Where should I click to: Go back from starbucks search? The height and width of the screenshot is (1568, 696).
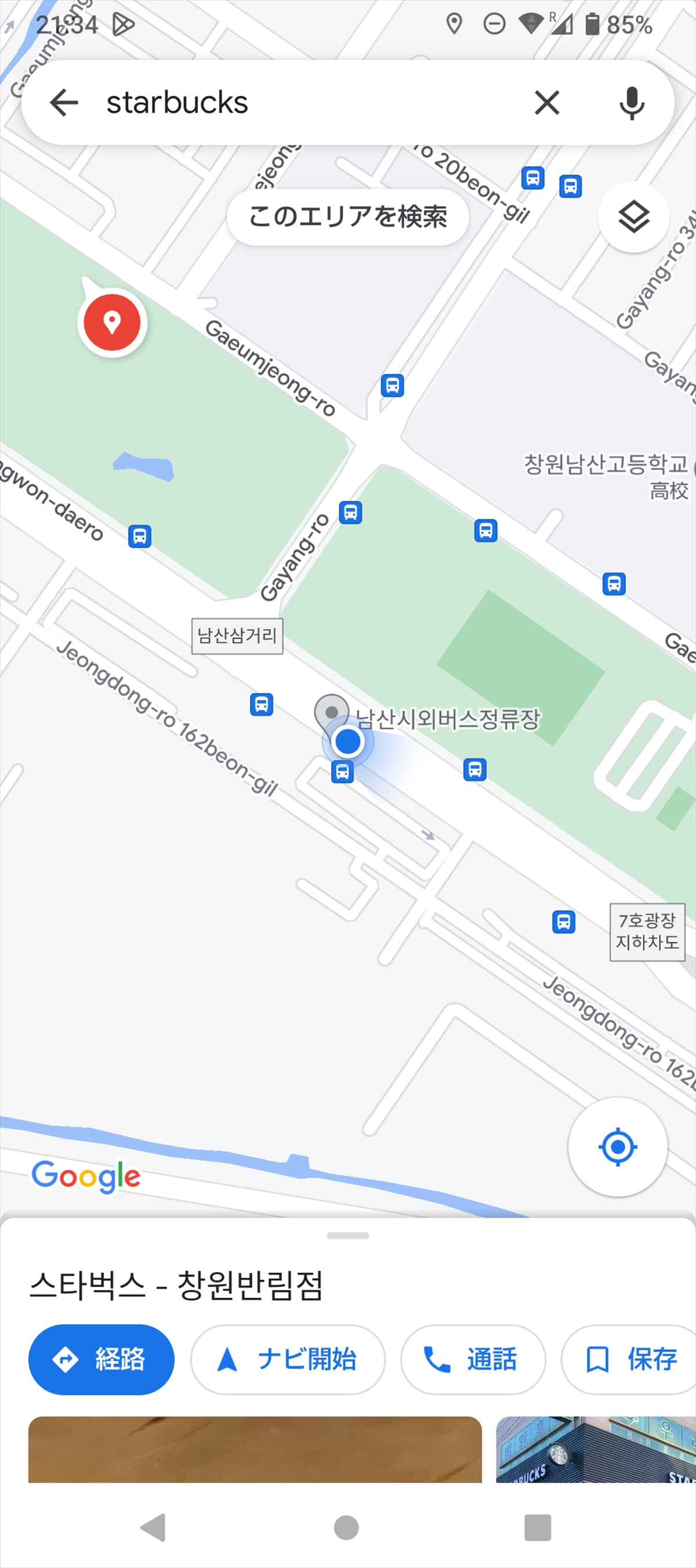click(x=64, y=102)
